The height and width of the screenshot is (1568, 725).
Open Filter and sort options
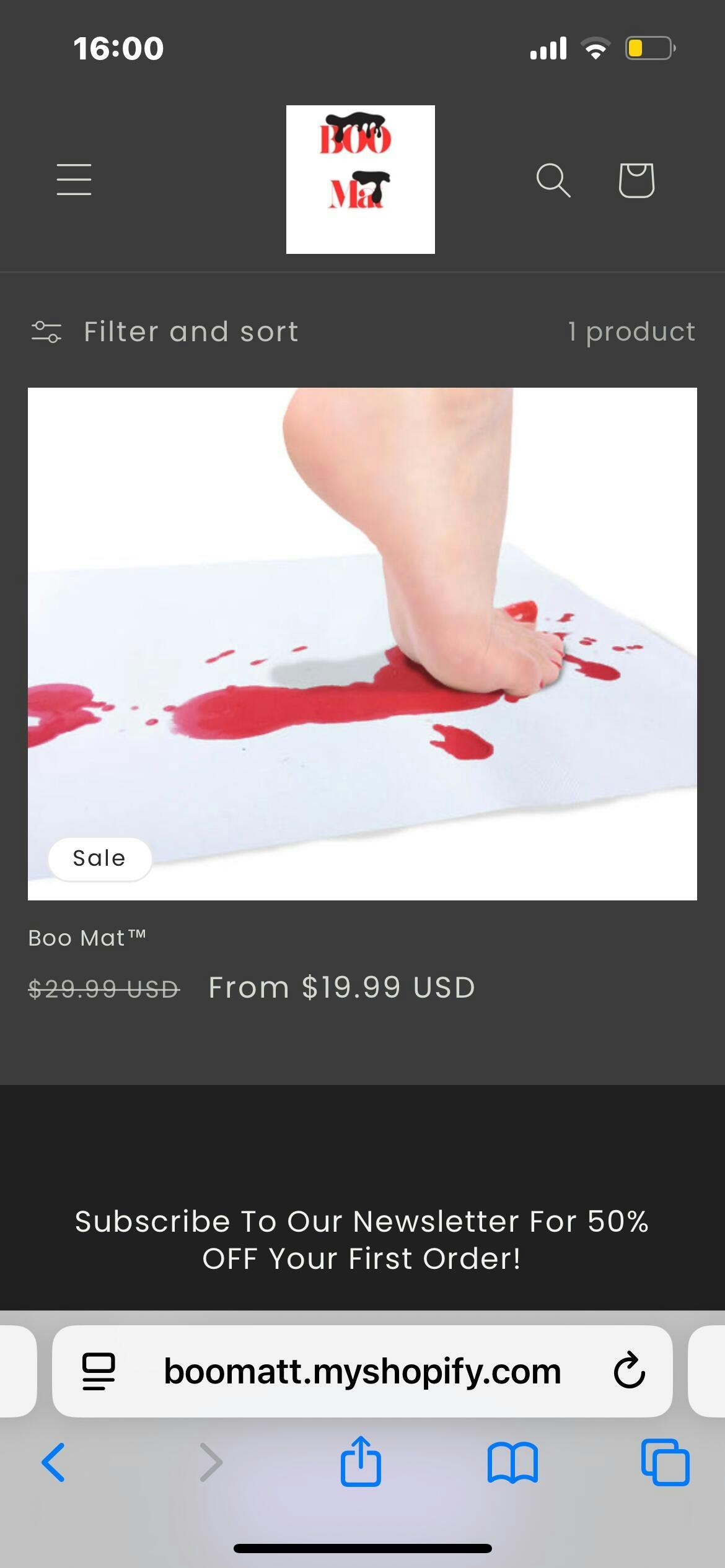[x=165, y=332]
